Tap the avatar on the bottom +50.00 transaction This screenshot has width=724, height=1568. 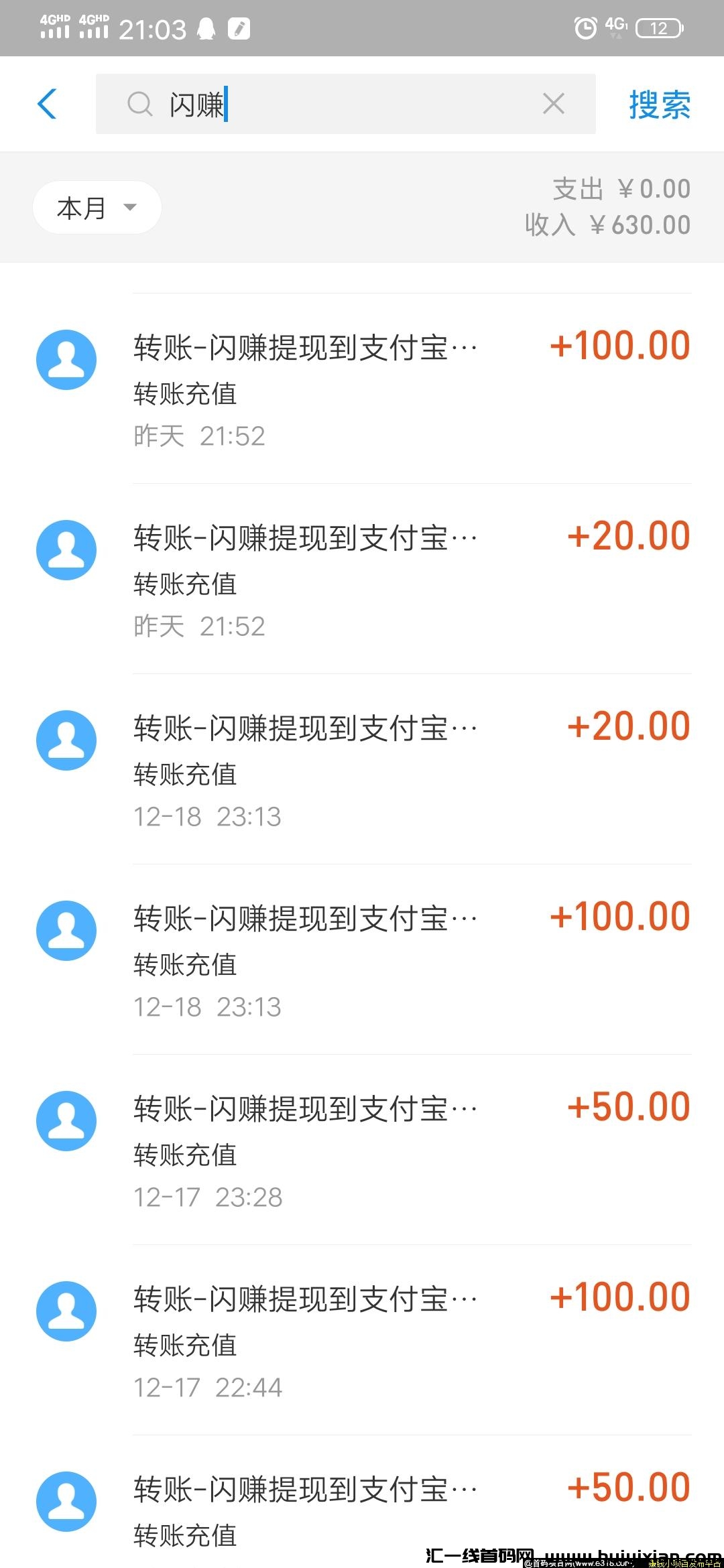(66, 1501)
